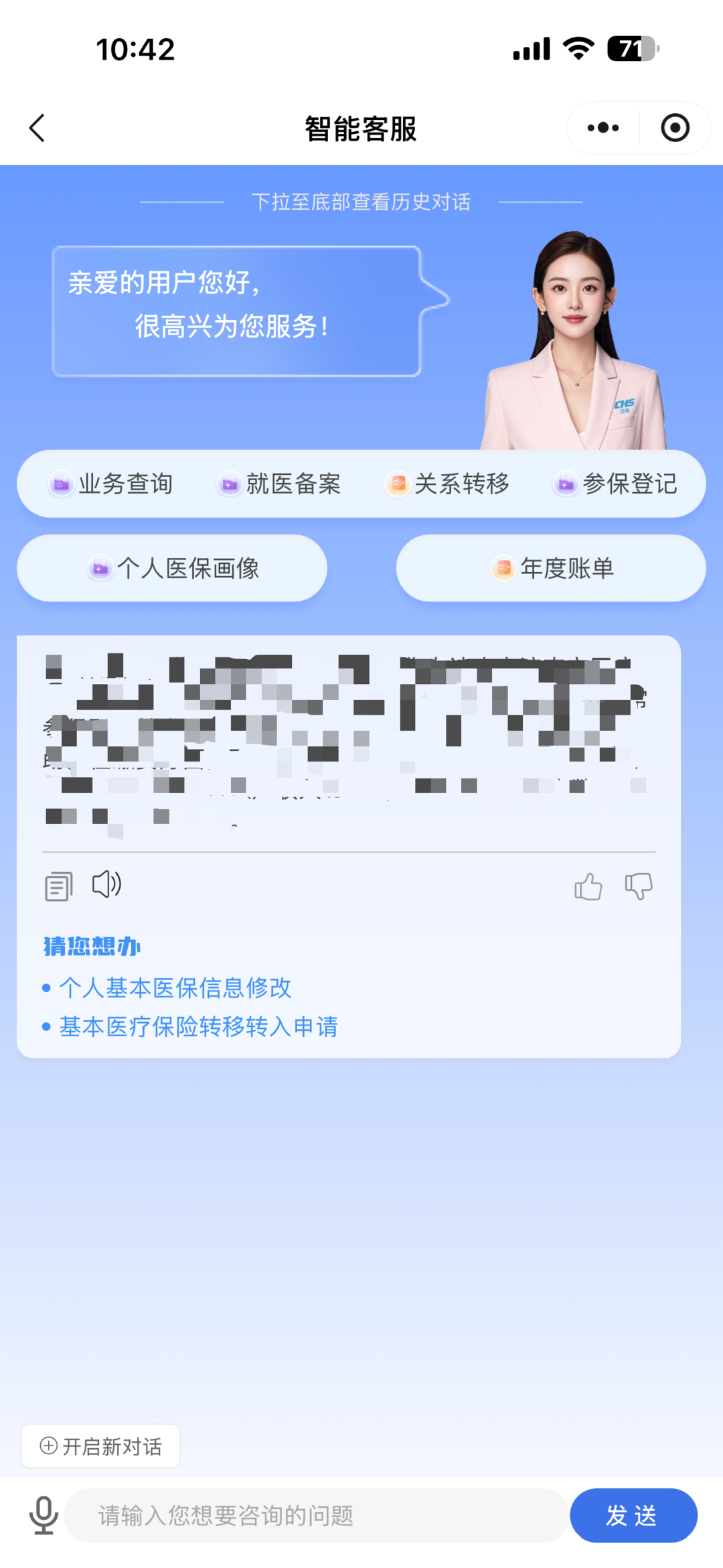This screenshot has width=723, height=1568.
Task: Choose the 就医备案 quick option
Action: click(x=279, y=484)
